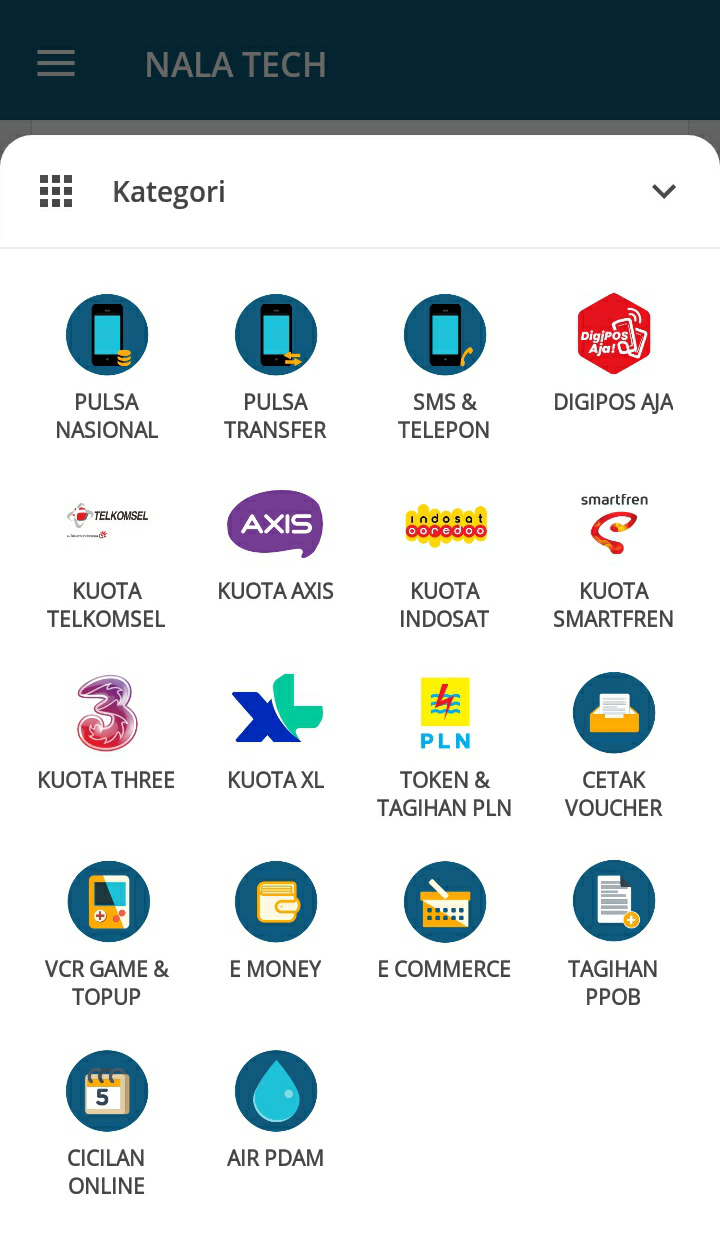The width and height of the screenshot is (720, 1238).
Task: Select Pulsa Transfer
Action: point(275,368)
